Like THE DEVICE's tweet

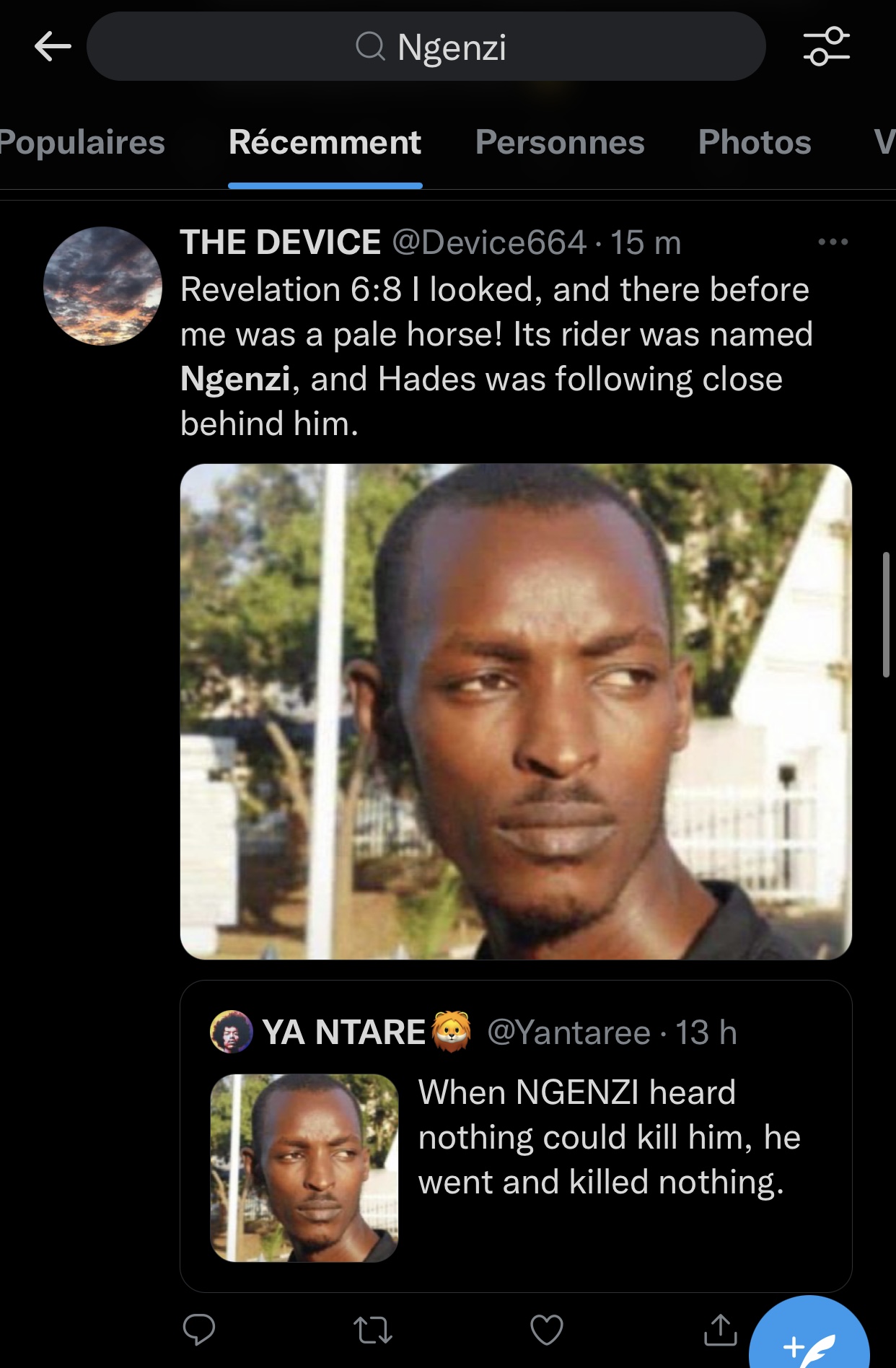coord(546,1330)
